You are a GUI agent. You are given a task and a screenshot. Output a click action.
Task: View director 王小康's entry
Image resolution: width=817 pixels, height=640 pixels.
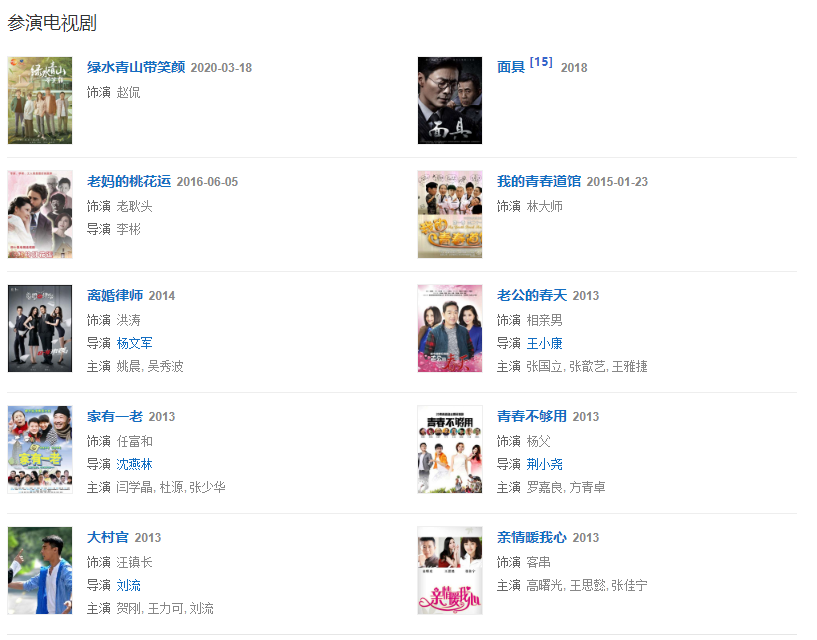tap(544, 343)
